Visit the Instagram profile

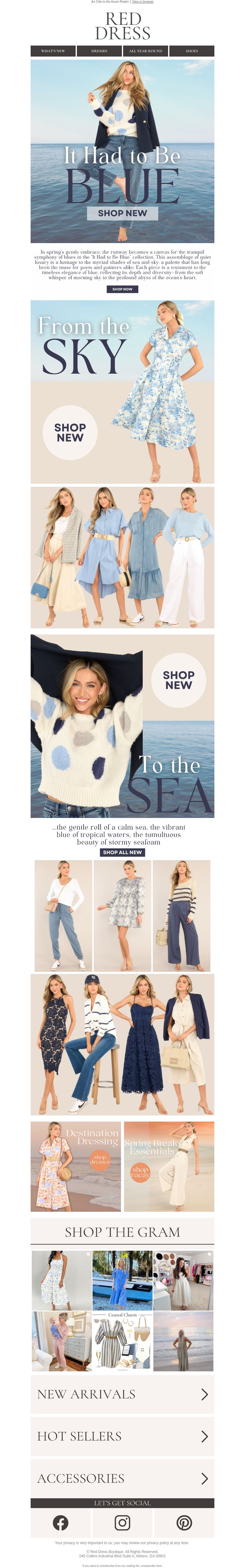coord(123,1523)
